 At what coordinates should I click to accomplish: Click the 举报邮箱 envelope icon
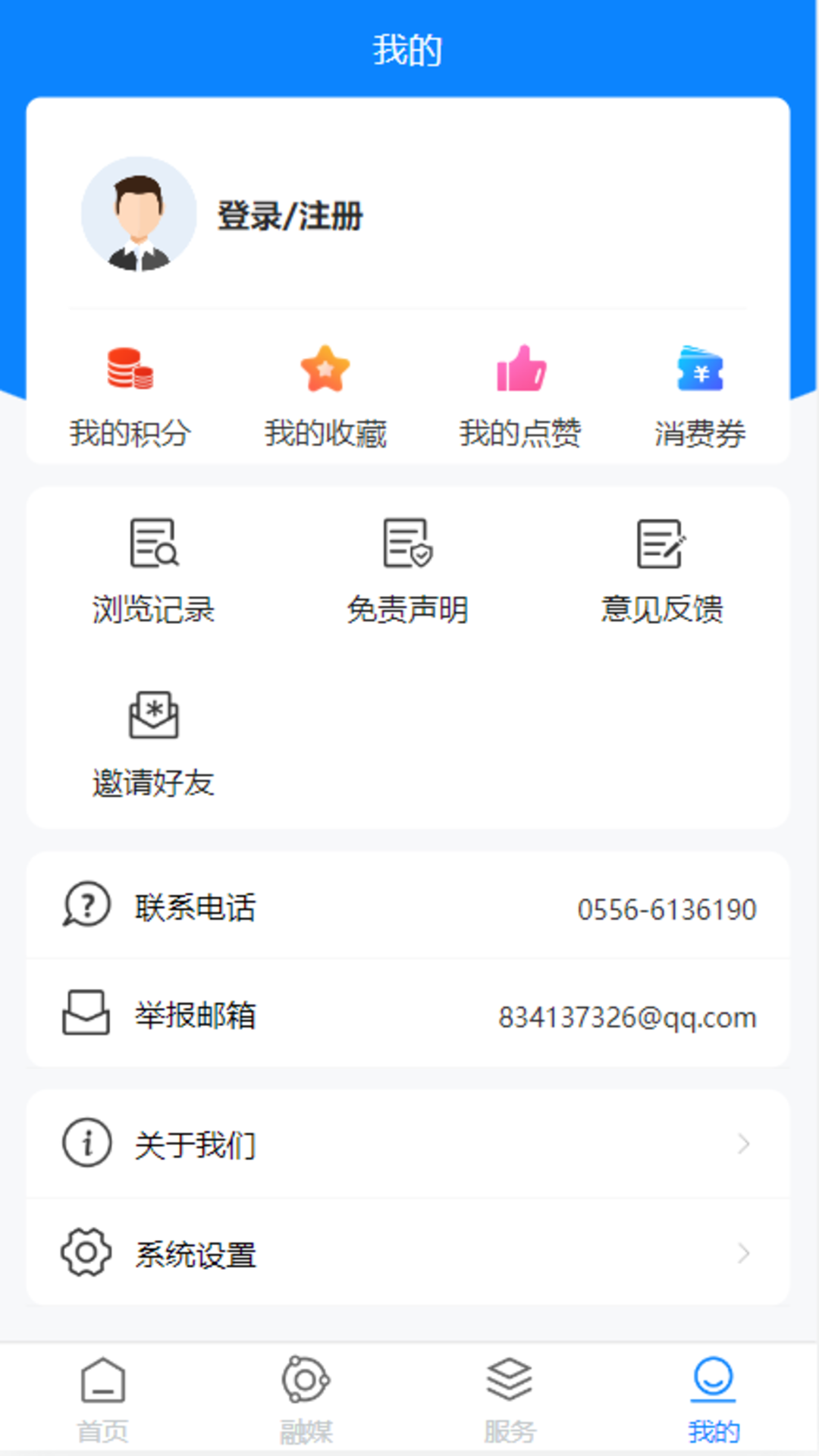pos(86,1015)
